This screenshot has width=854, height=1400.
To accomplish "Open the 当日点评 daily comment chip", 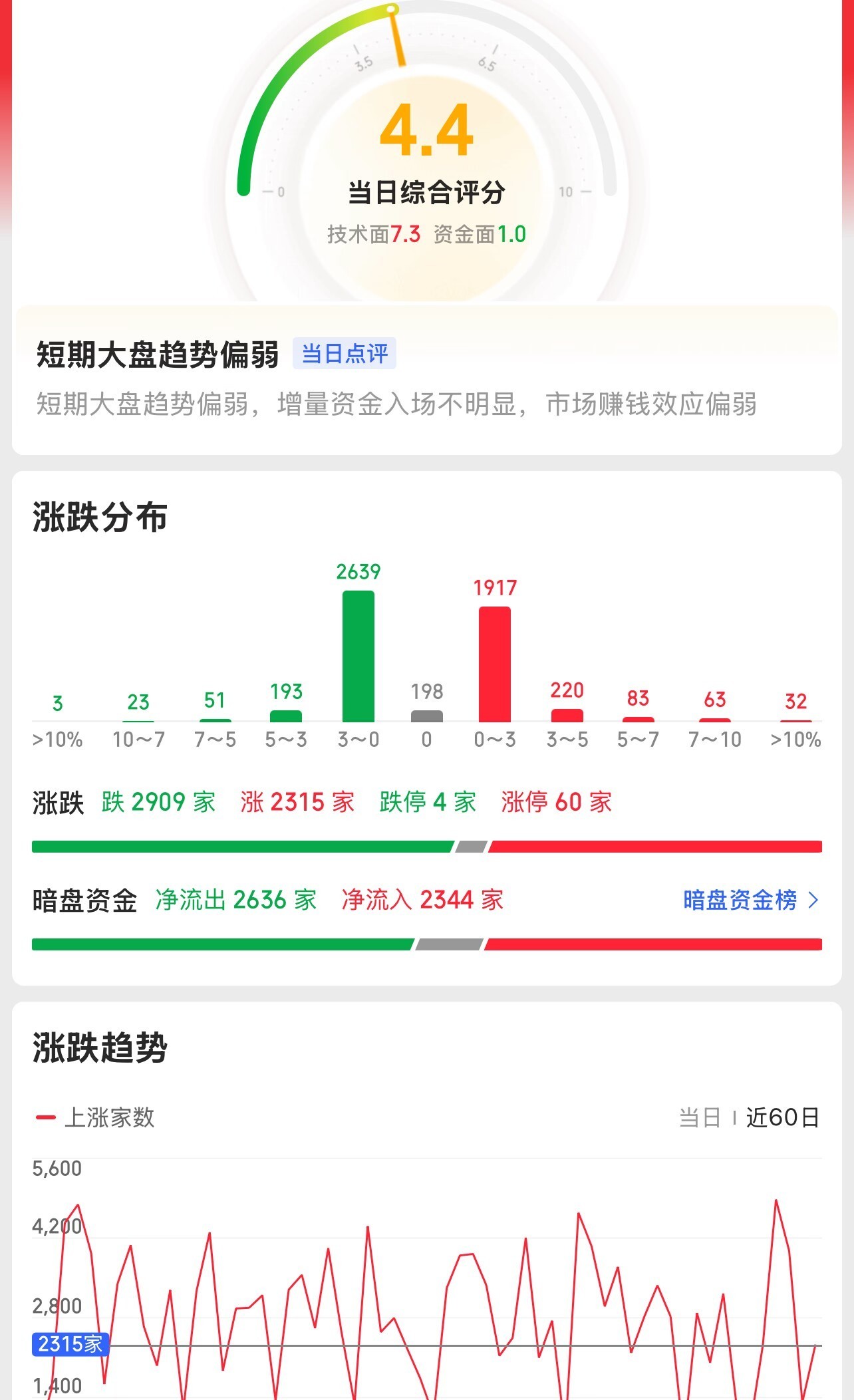I will click(x=345, y=353).
